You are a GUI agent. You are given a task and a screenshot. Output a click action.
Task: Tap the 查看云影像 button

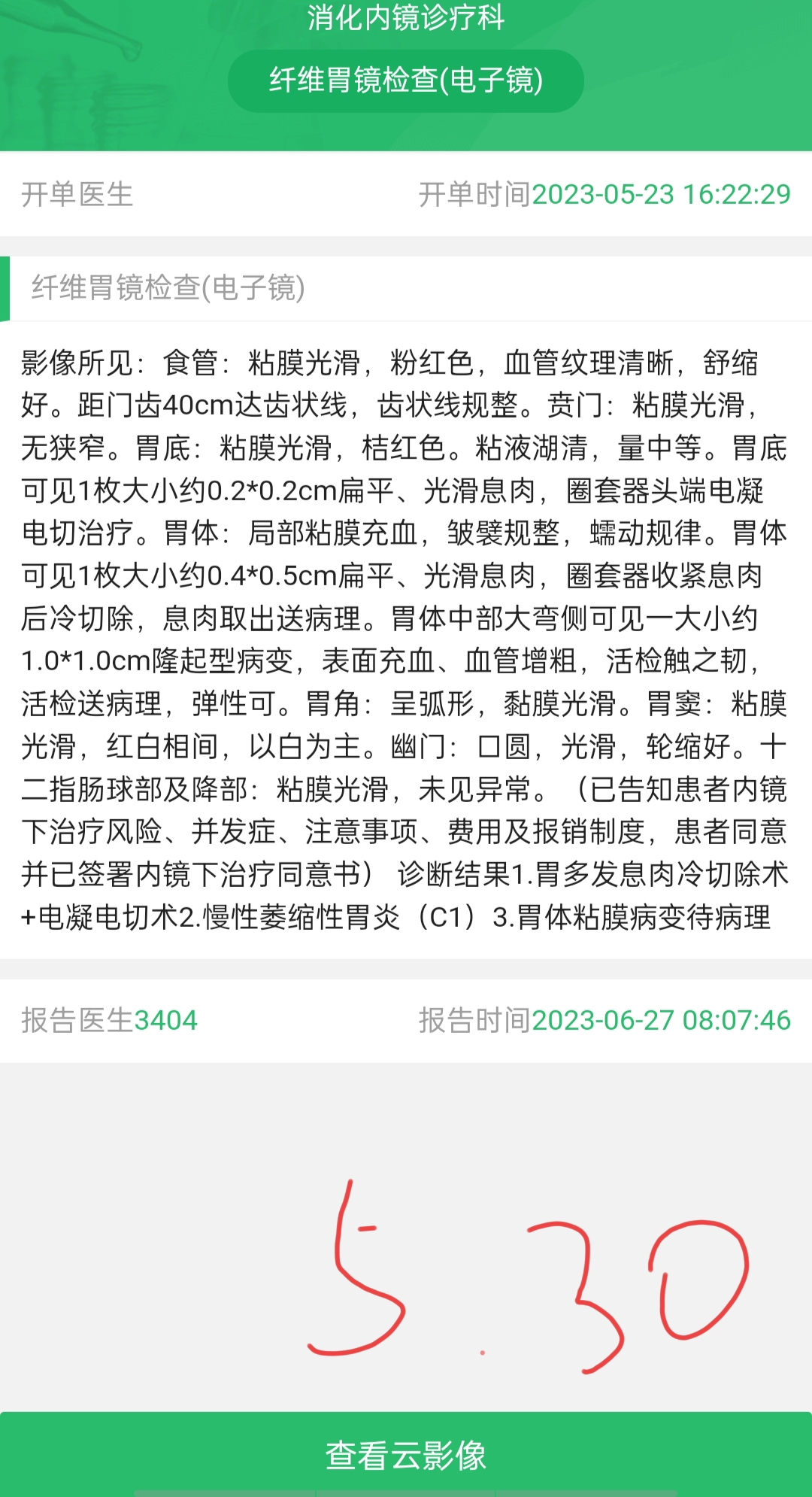pos(406,1454)
